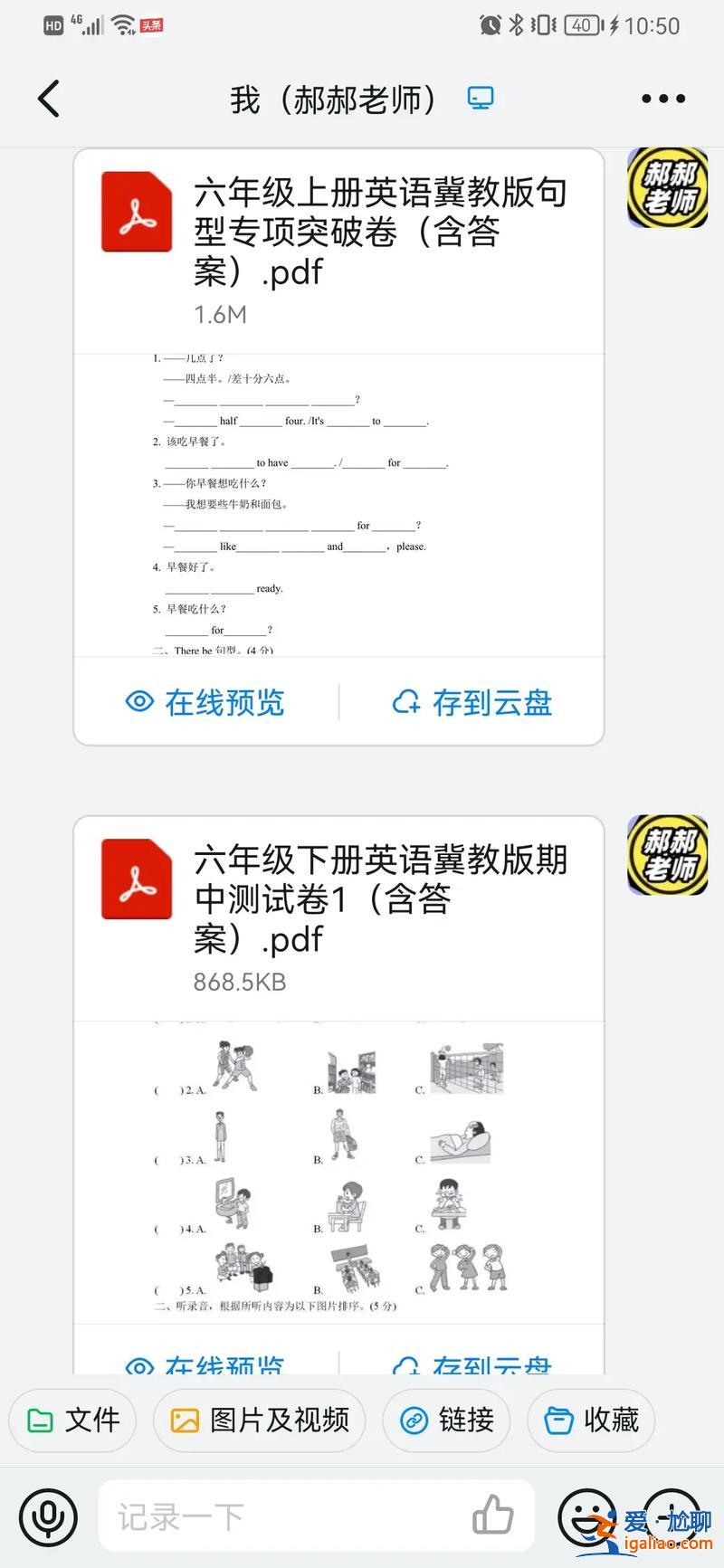Tap the thumbs-up icon in input bar
724x1568 pixels.
pos(493,1516)
